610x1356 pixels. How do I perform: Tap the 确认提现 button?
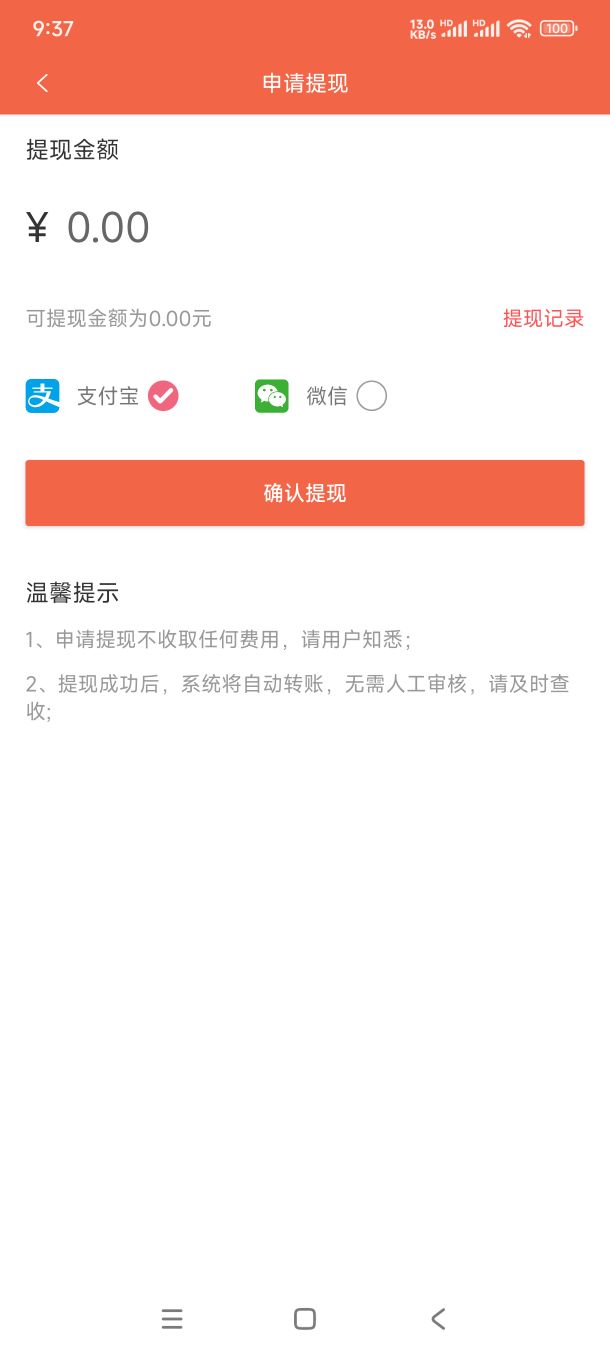pos(305,493)
